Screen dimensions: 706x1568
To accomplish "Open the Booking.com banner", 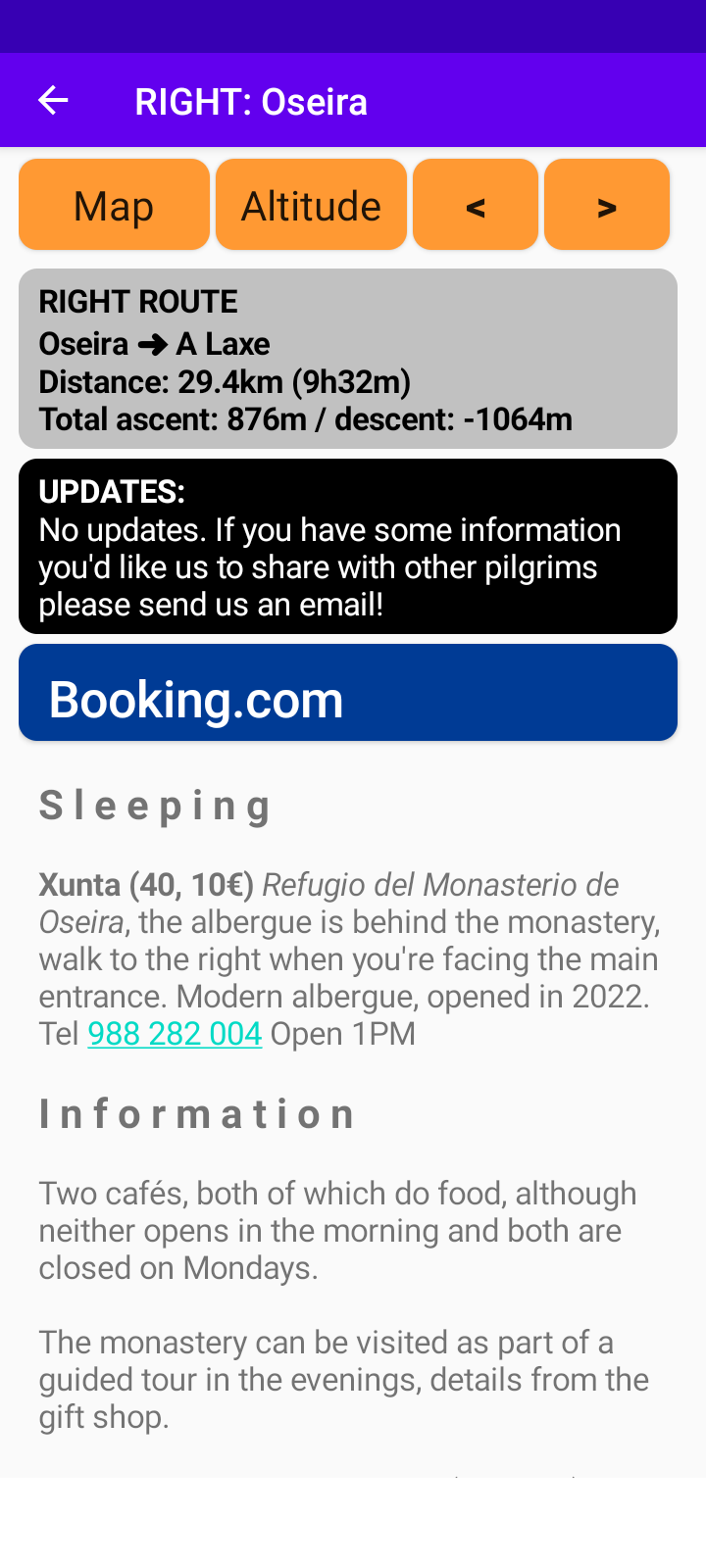I will click(348, 693).
